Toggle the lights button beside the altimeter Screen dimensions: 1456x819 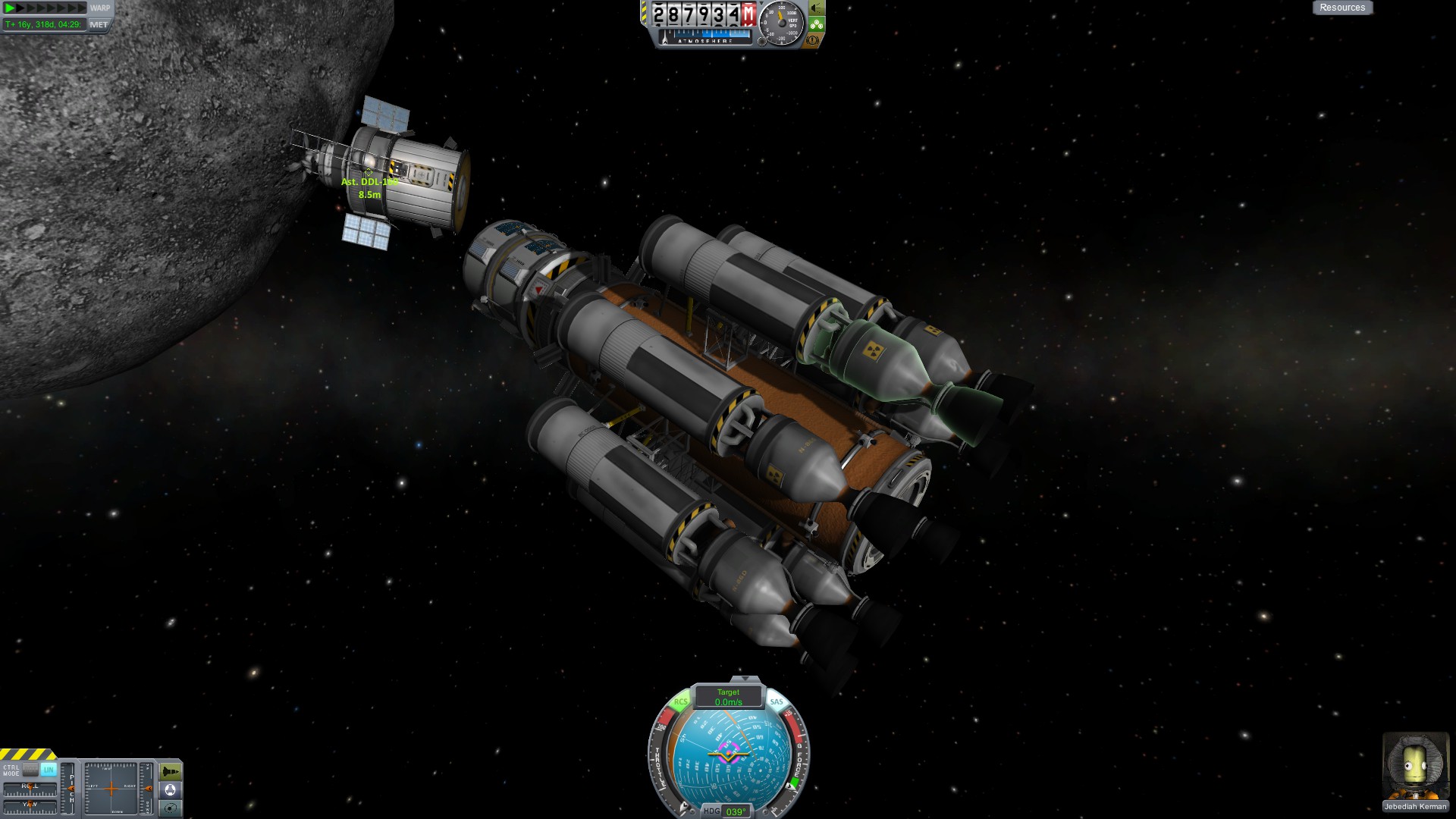(817, 8)
